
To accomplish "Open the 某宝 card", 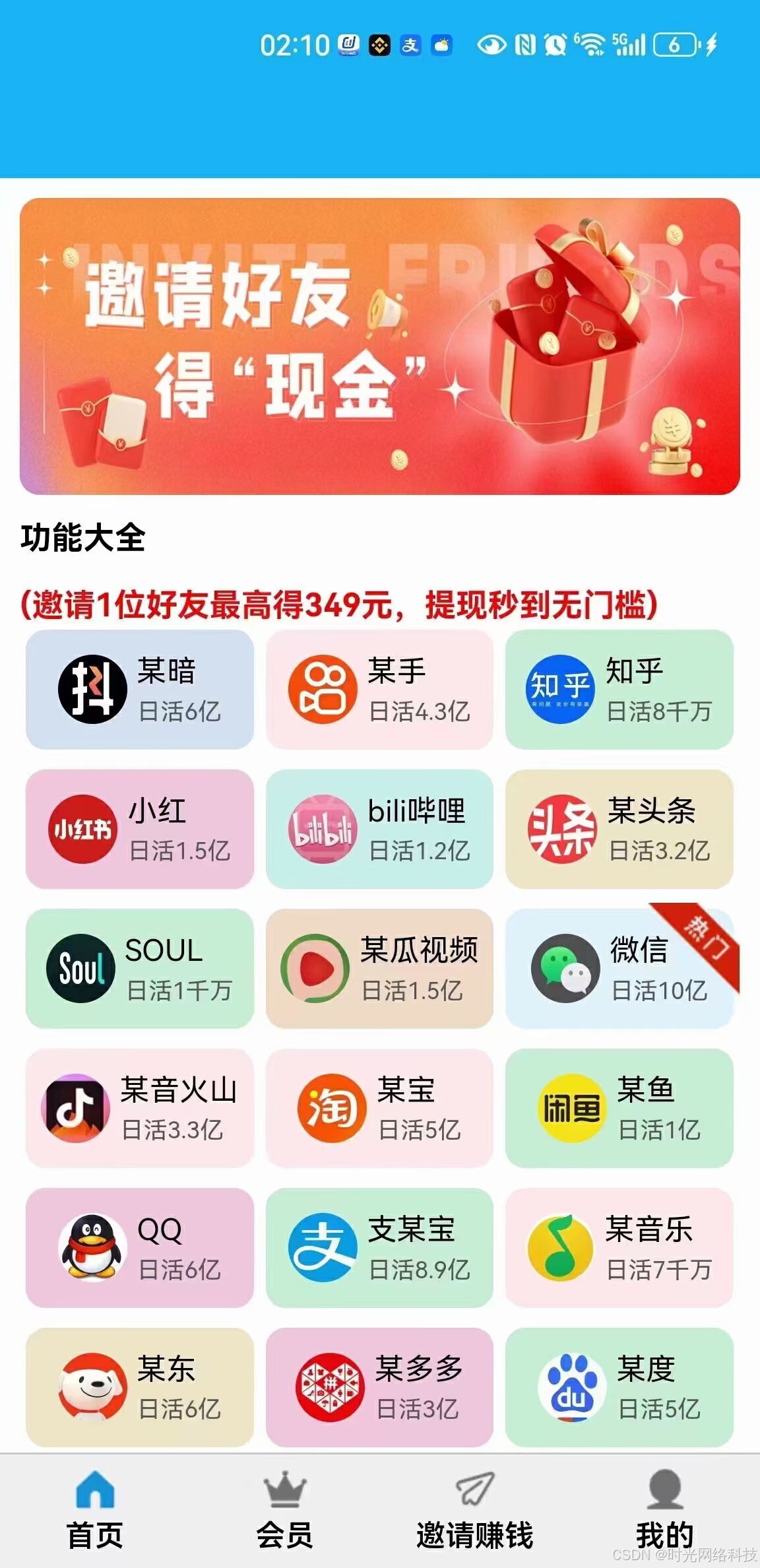I will tap(379, 1109).
